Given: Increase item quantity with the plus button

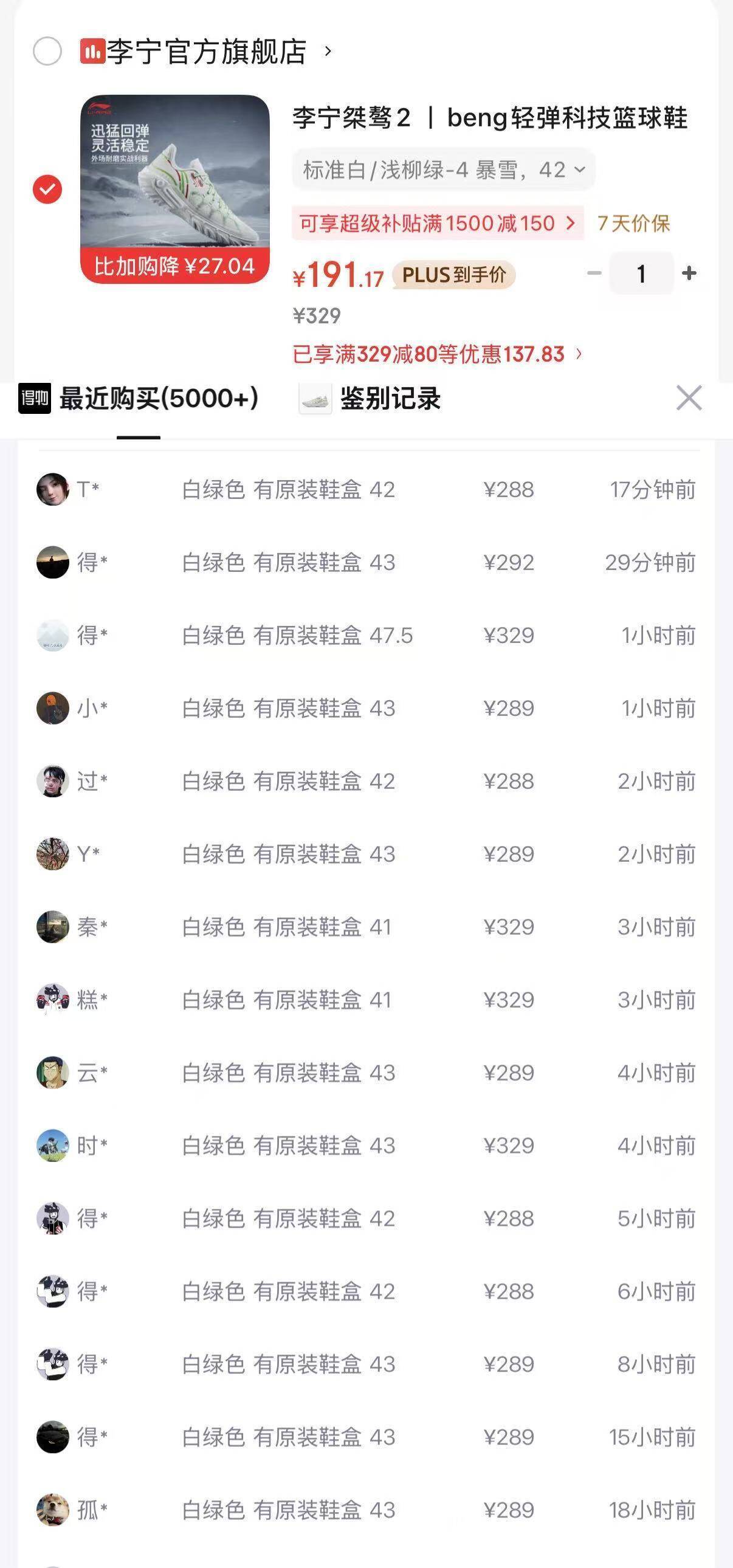Looking at the screenshot, I should (689, 273).
